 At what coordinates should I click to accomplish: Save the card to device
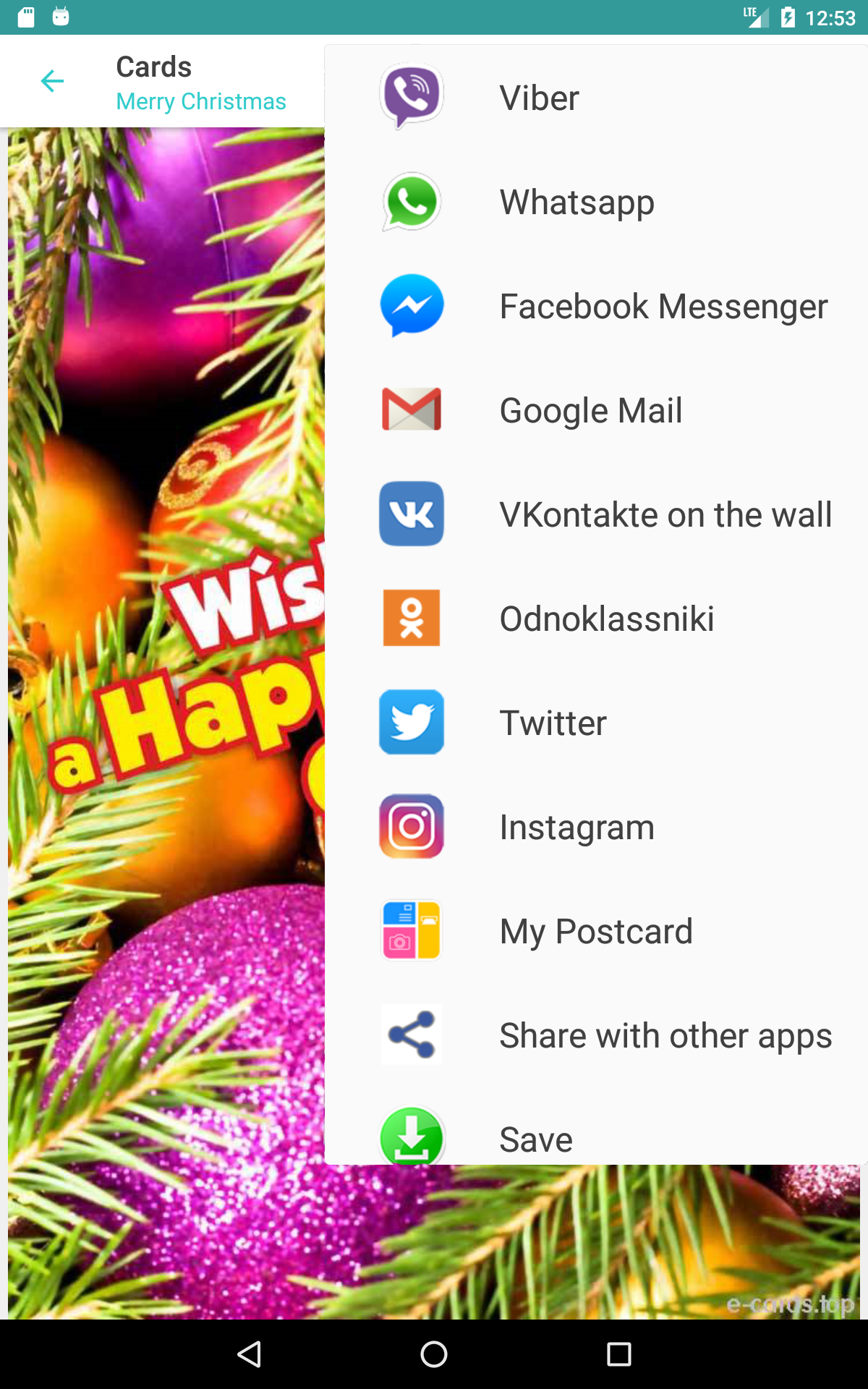click(596, 1126)
